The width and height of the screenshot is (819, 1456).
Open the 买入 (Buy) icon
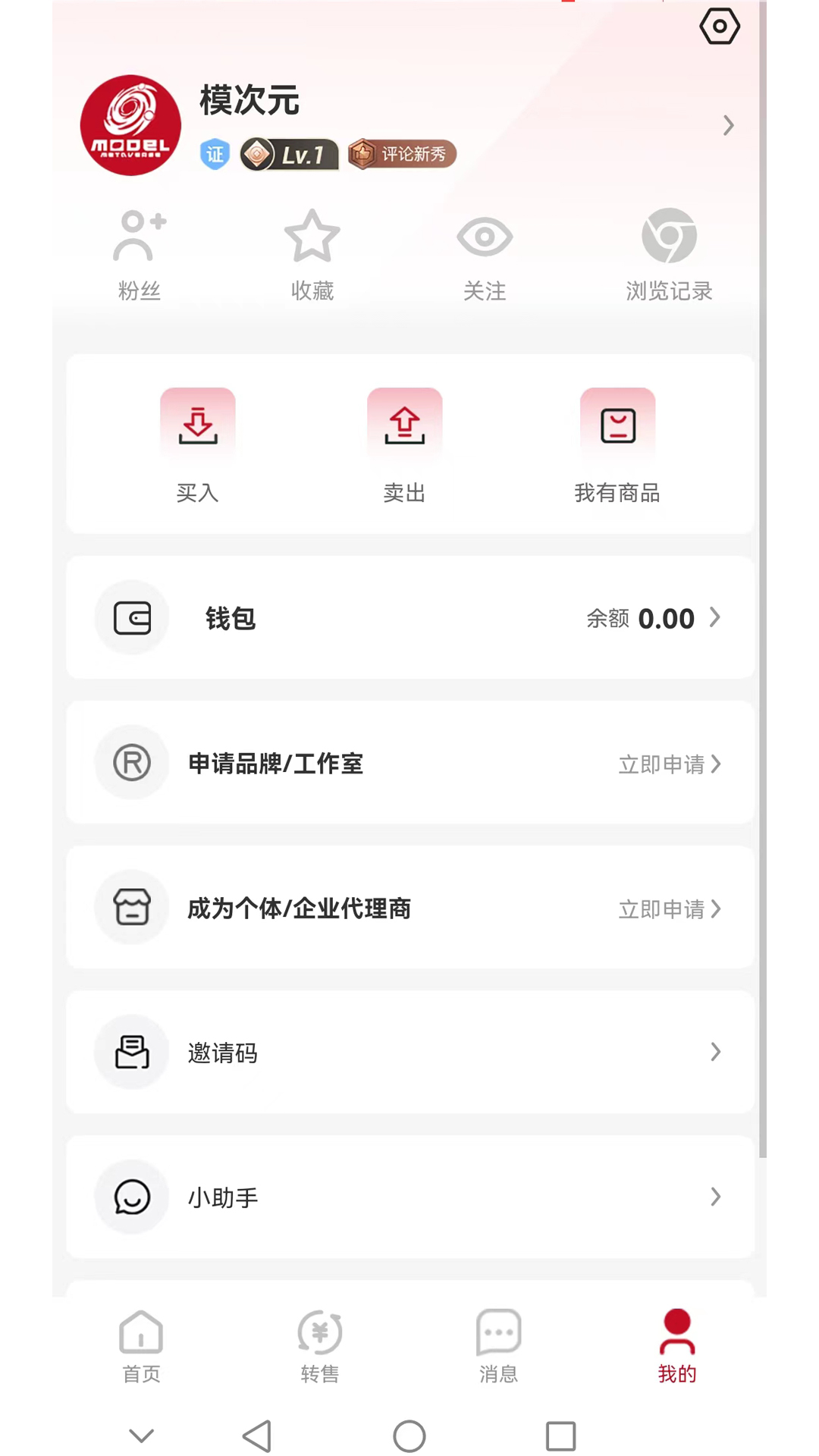click(x=197, y=423)
